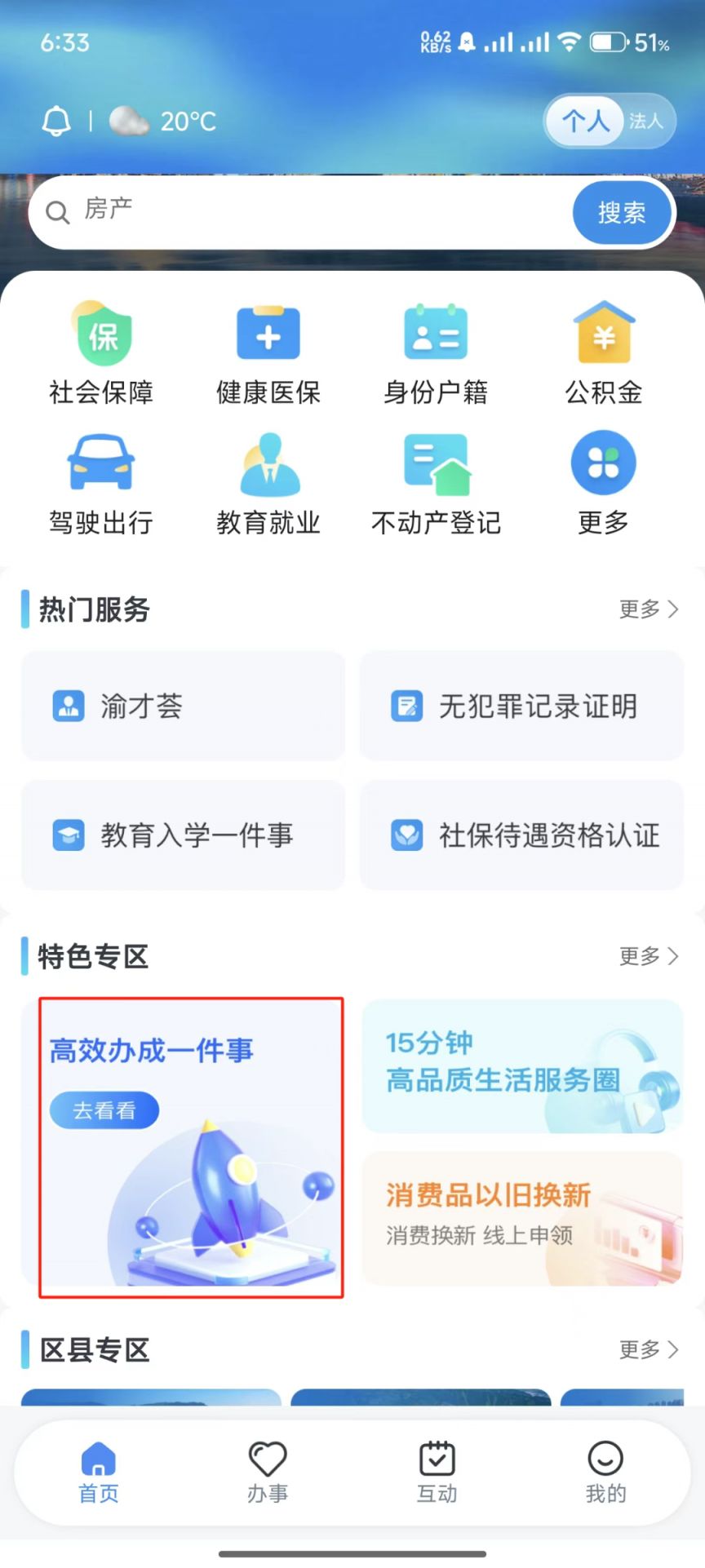This screenshot has height=1568, width=705.
Task: Tap the 房产 search box
Action: [302, 212]
